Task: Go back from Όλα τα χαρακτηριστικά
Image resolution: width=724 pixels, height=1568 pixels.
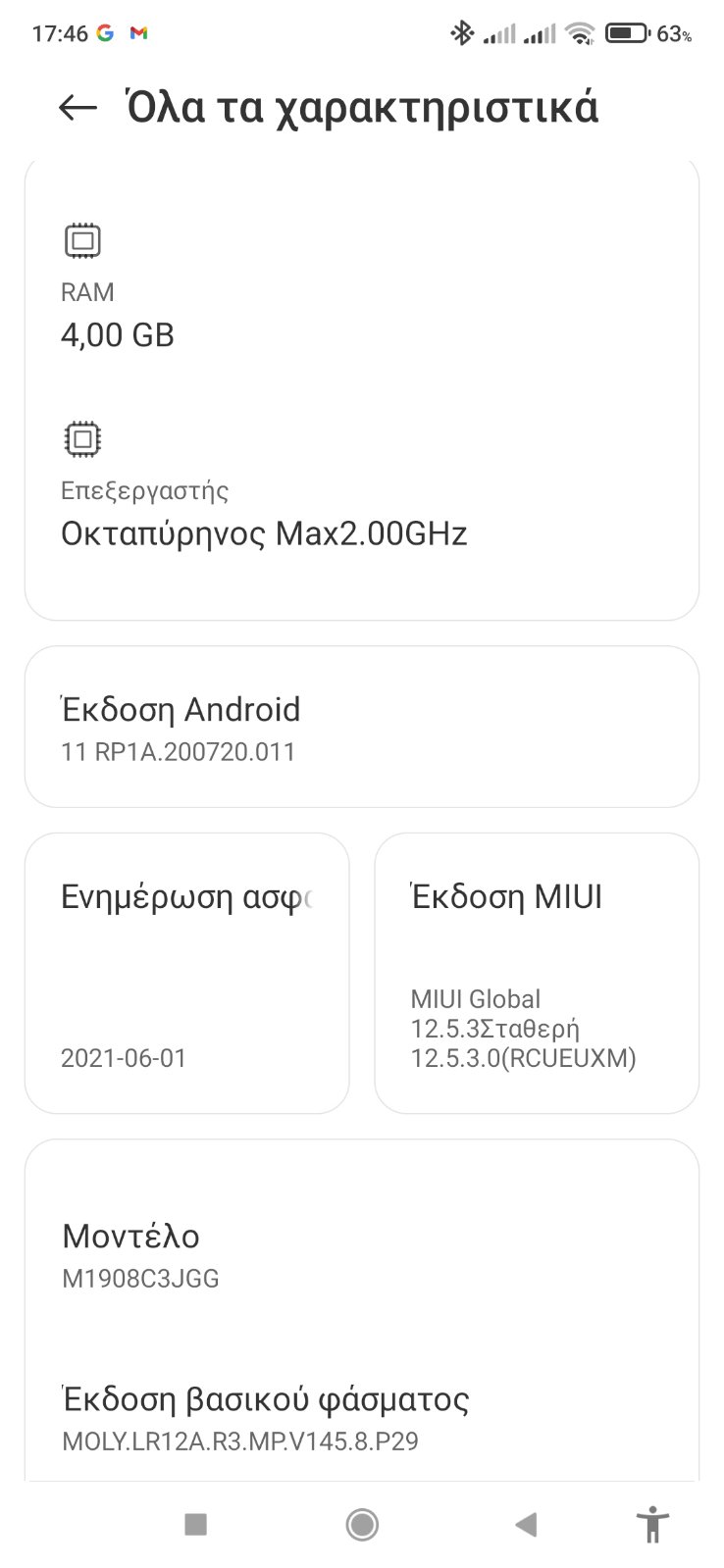Action: click(x=78, y=107)
